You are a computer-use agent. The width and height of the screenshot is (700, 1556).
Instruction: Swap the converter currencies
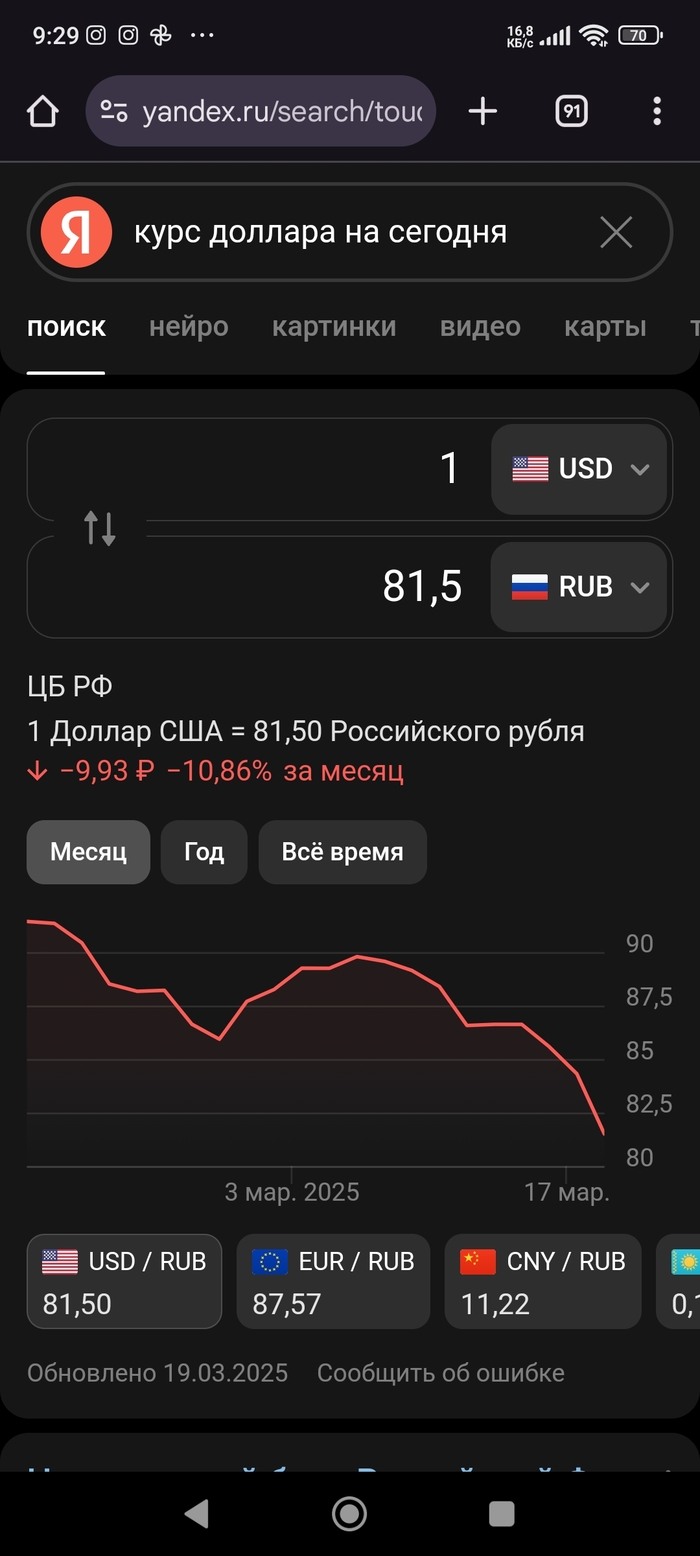click(100, 527)
